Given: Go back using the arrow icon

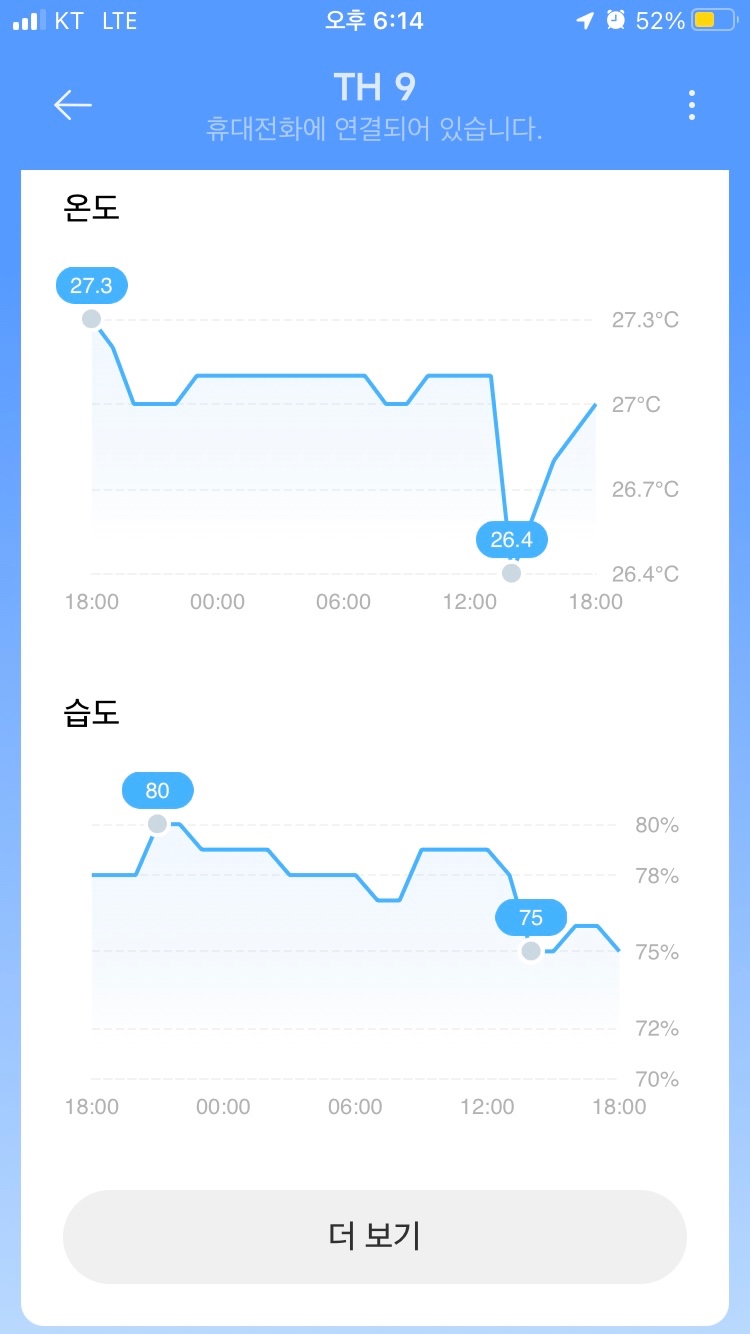Looking at the screenshot, I should click(x=73, y=105).
